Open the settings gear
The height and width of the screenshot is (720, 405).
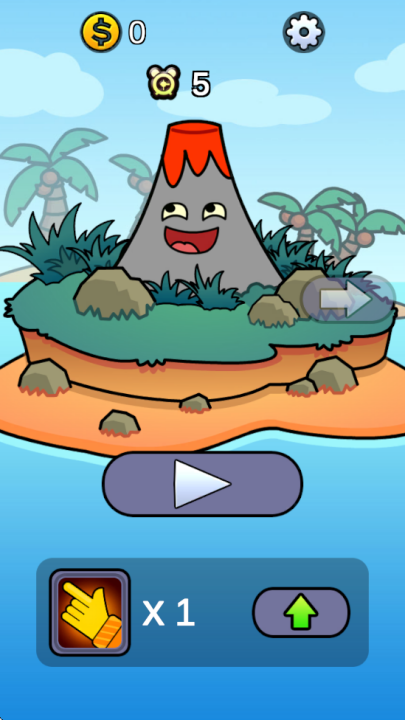304,32
